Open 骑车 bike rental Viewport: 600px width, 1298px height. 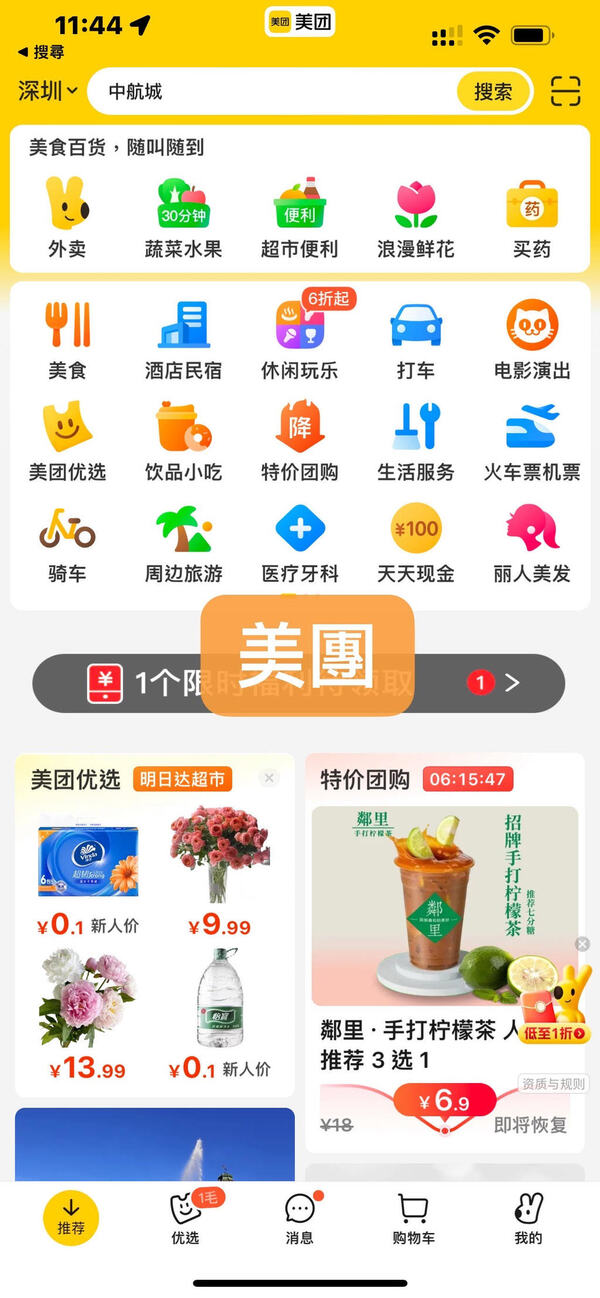[x=67, y=543]
